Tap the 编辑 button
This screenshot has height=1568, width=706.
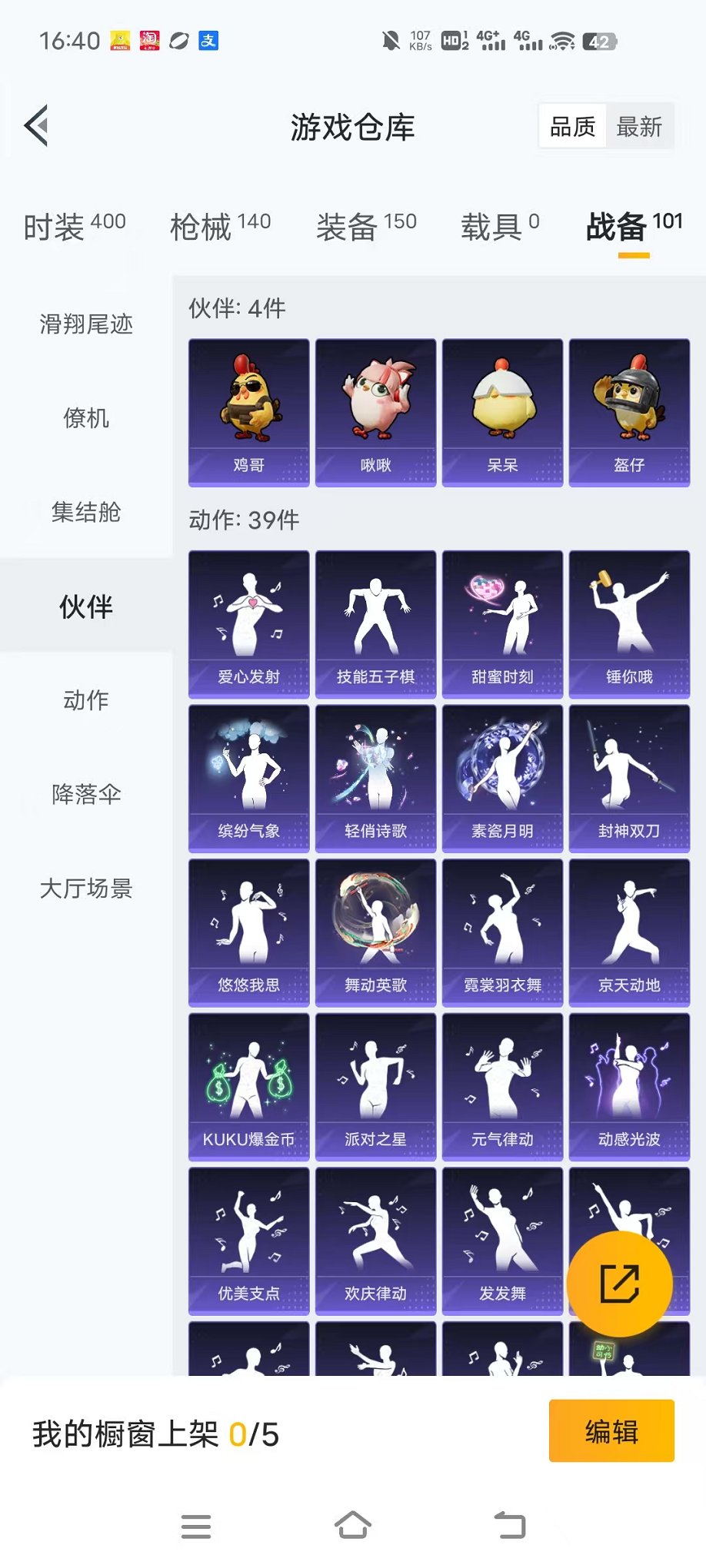pyautogui.click(x=611, y=1431)
